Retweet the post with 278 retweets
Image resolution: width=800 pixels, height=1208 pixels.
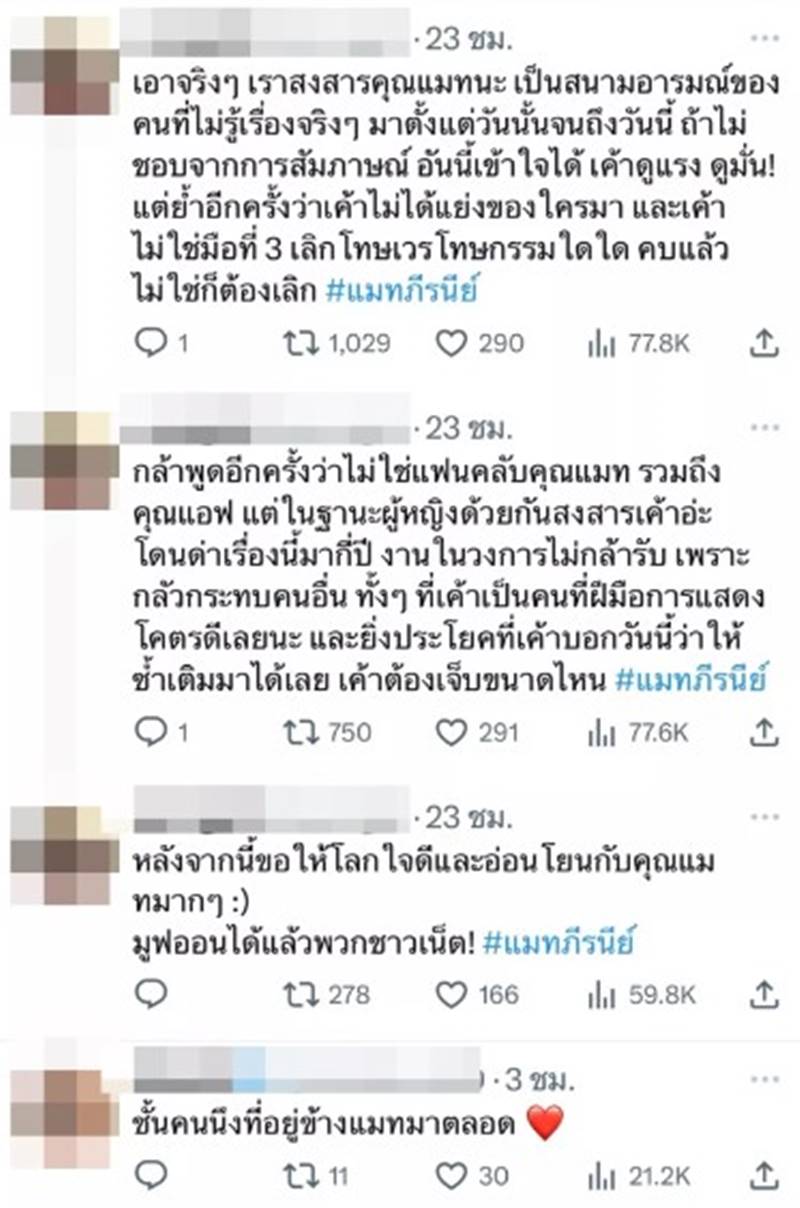297,994
